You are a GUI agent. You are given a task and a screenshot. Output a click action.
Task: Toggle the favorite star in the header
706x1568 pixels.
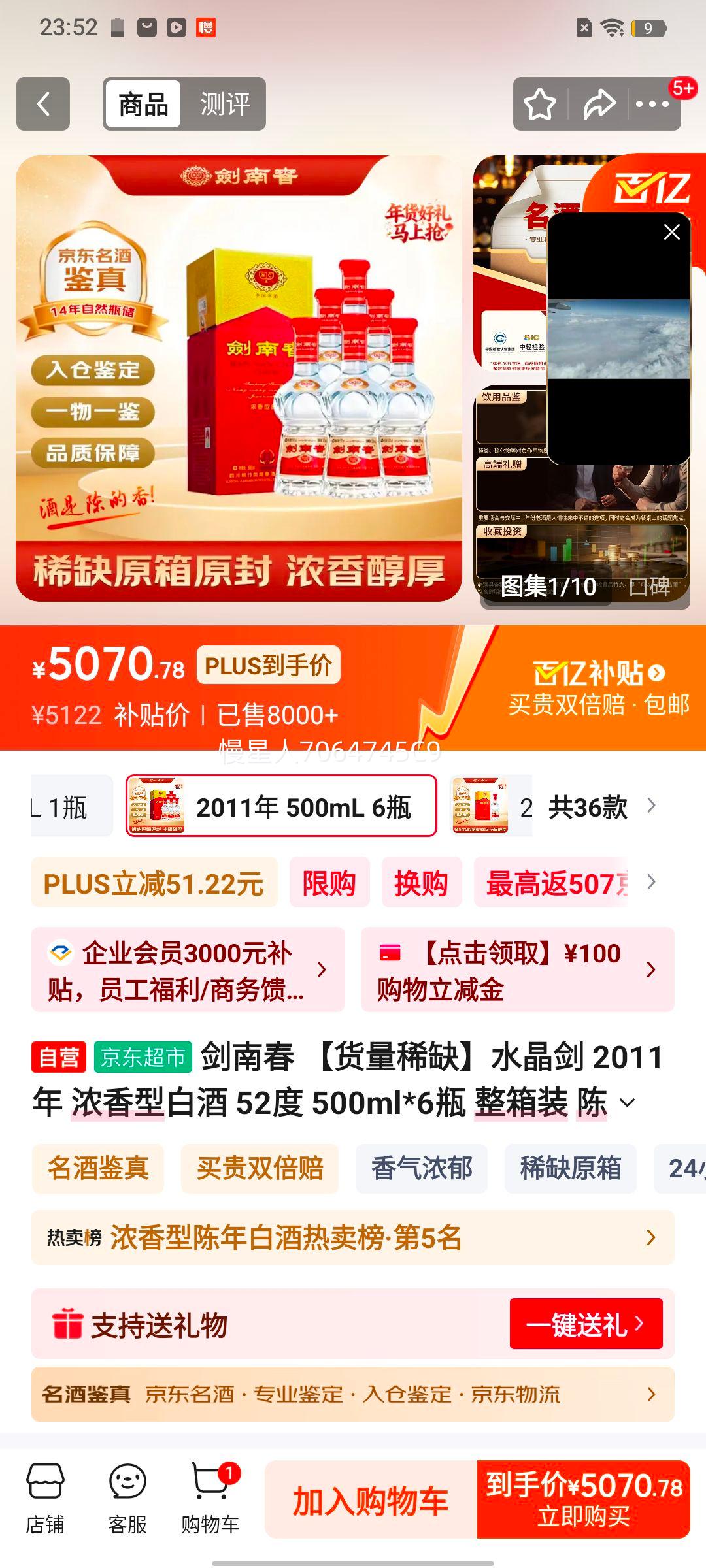click(541, 103)
